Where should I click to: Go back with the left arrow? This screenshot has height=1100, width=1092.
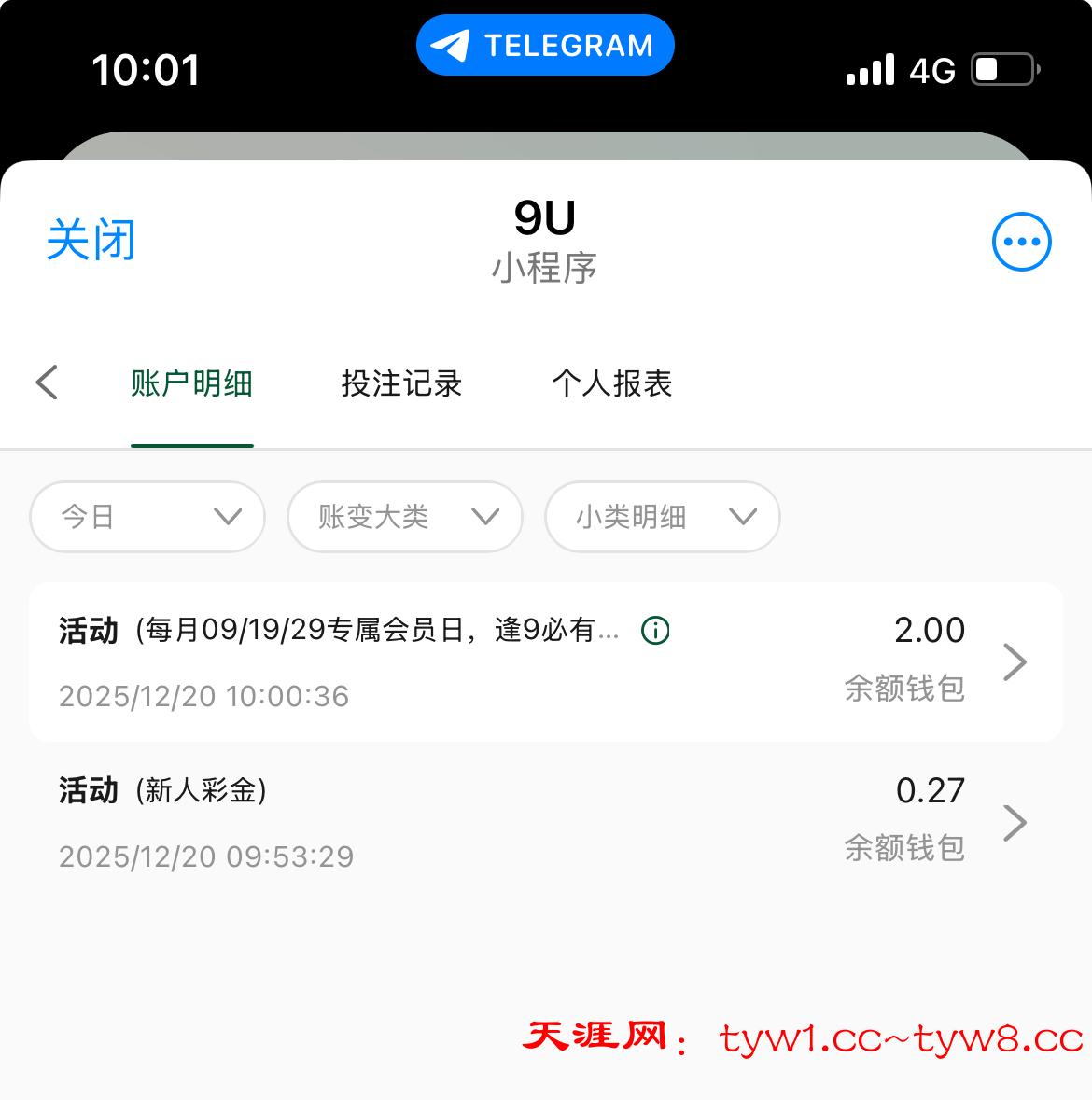[x=47, y=383]
